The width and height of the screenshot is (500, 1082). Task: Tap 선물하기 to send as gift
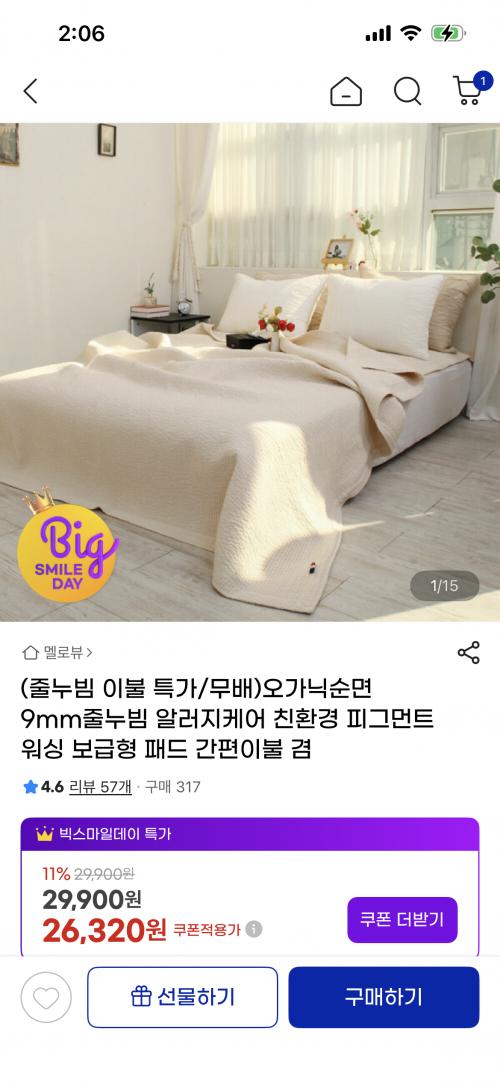tap(182, 997)
